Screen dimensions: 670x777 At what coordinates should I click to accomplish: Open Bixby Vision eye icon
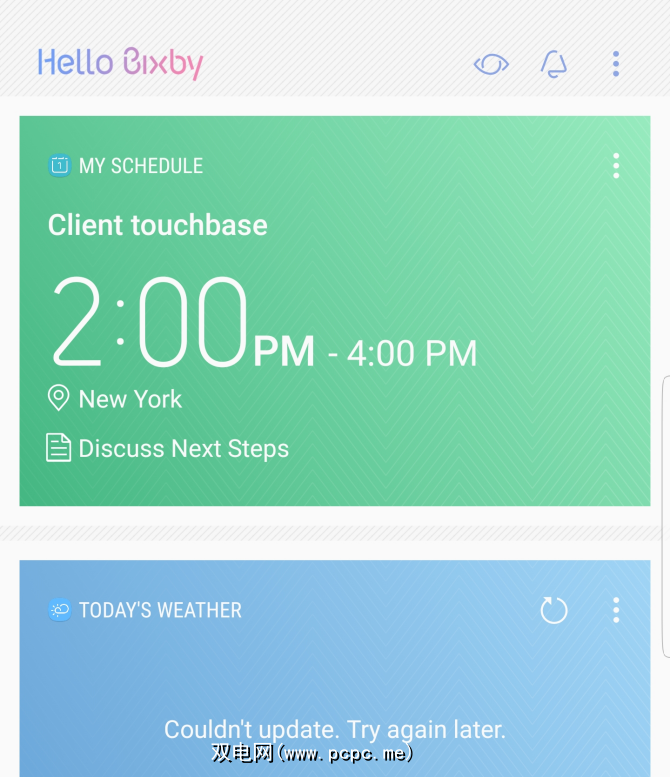pyautogui.click(x=491, y=65)
